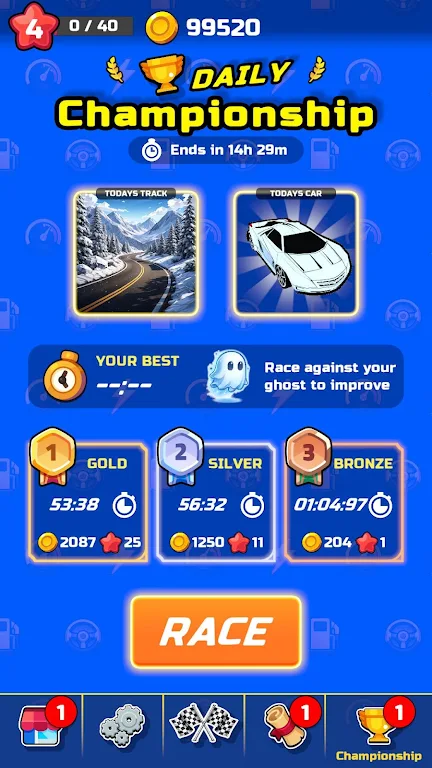
Task: View today's track card
Action: [137, 252]
